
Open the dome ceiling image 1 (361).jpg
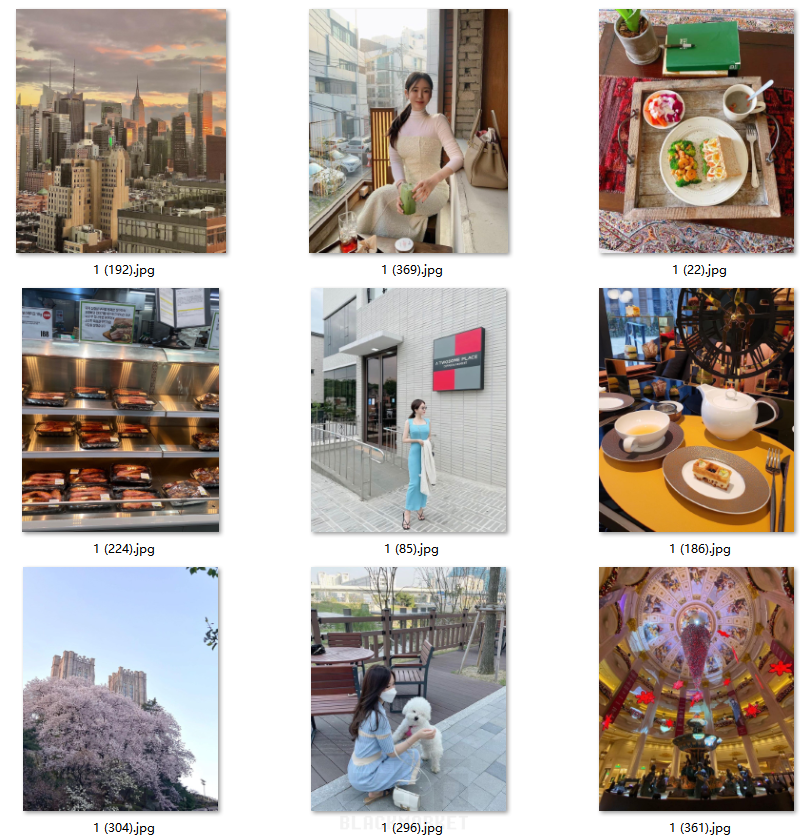pyautogui.click(x=696, y=689)
